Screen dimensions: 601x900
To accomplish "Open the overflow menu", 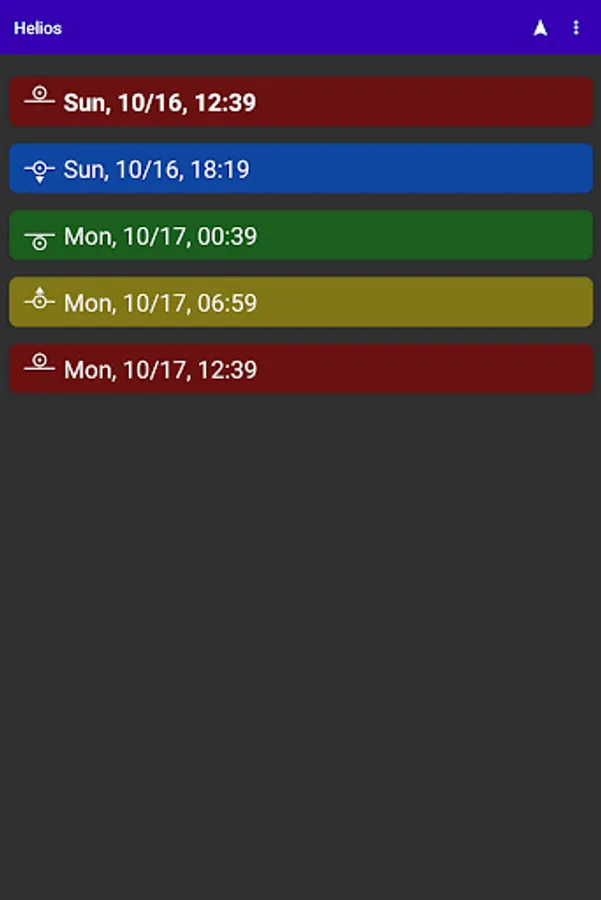I will point(576,28).
